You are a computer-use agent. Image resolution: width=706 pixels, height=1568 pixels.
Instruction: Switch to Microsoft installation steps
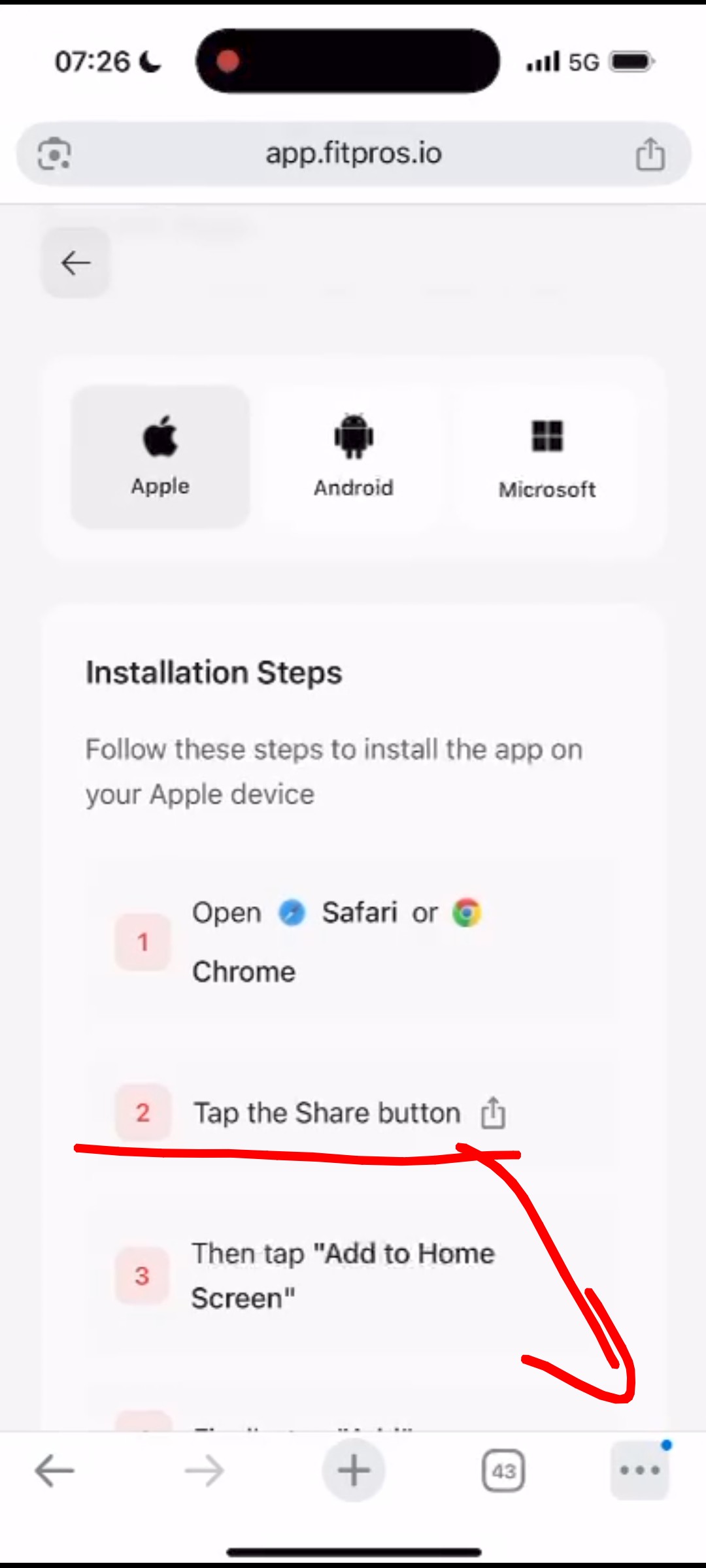tap(546, 457)
